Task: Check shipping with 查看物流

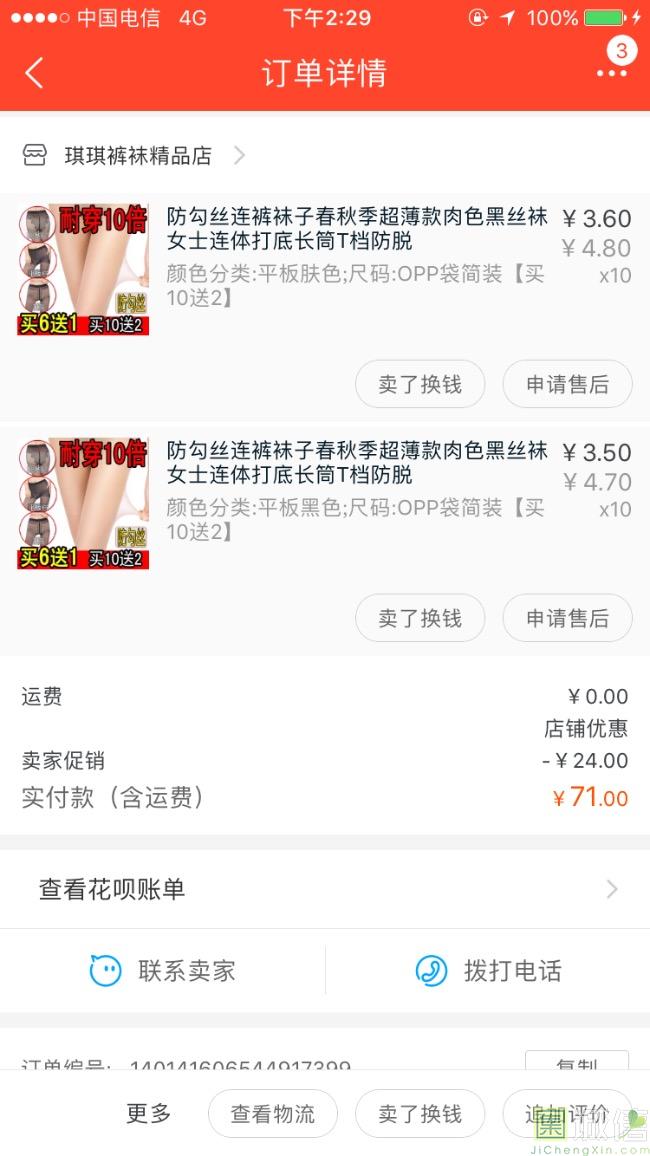Action: click(x=273, y=1113)
